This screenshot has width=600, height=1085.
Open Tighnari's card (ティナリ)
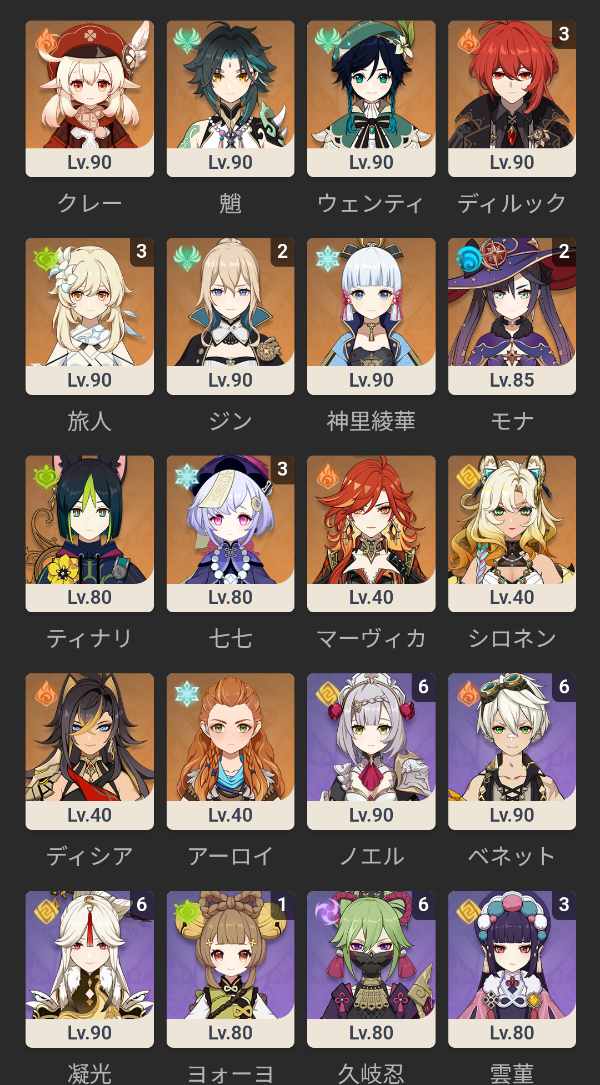pyautogui.click(x=89, y=533)
